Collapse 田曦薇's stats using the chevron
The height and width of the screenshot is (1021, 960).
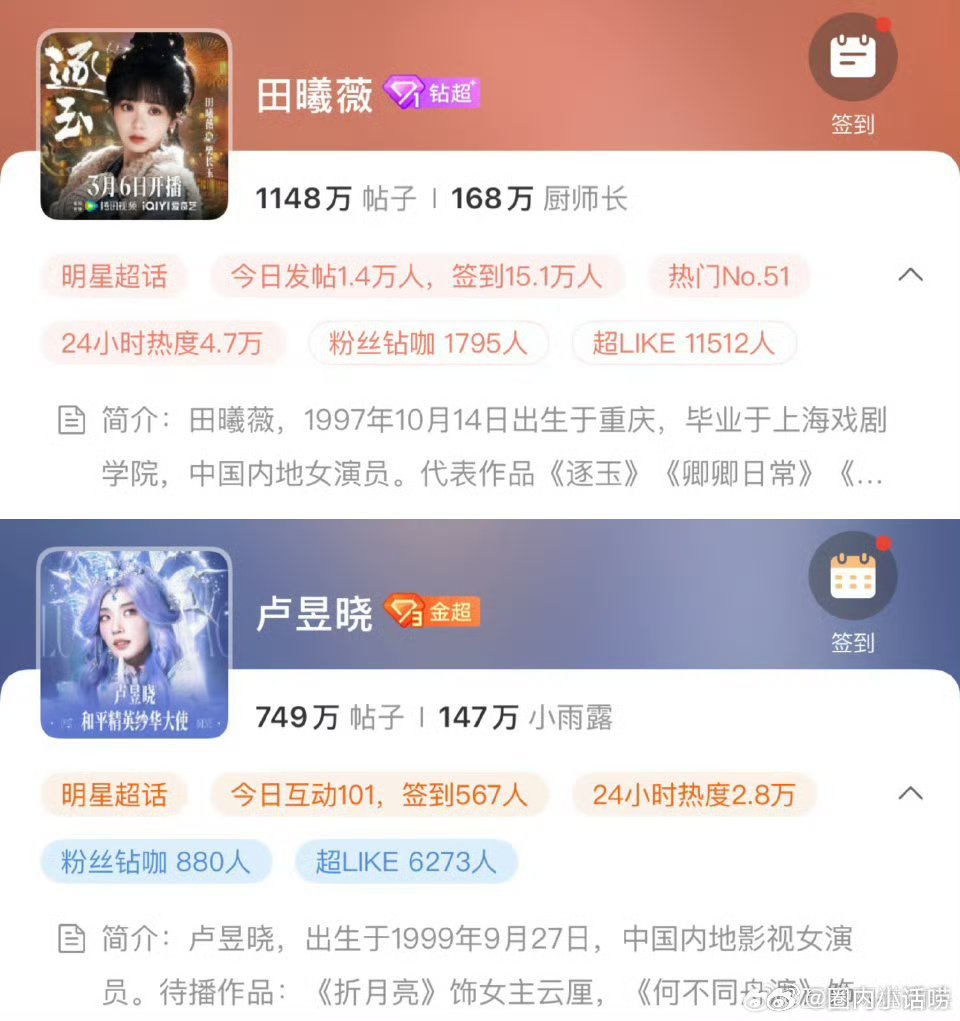point(911,273)
